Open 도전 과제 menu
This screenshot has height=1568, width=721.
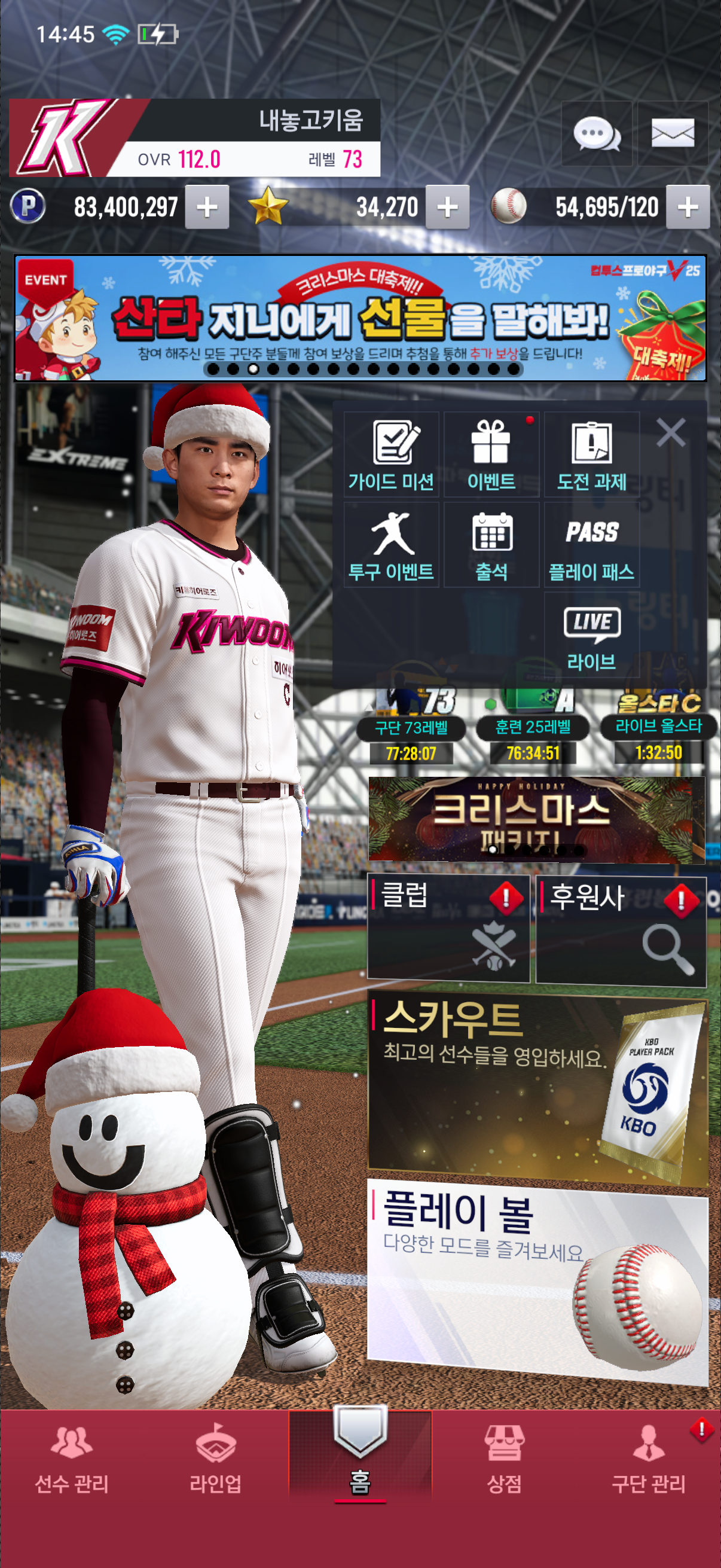591,454
